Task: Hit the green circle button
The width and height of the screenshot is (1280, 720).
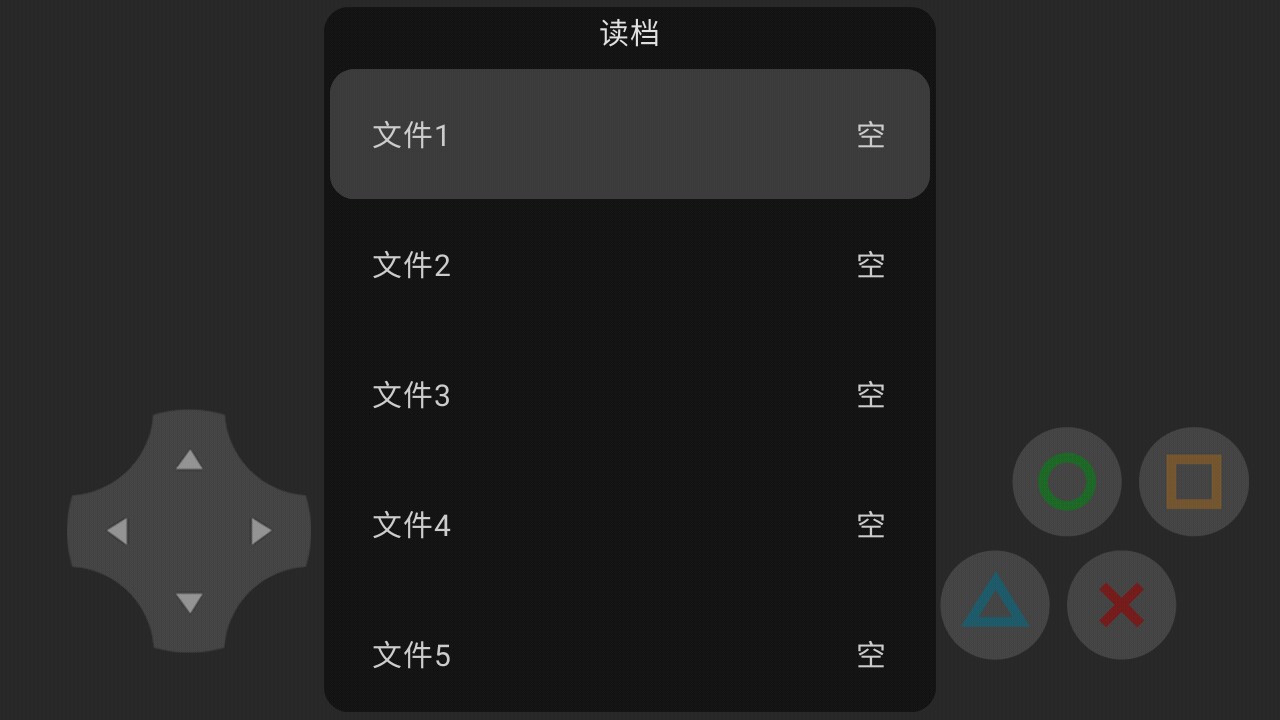Action: [x=1067, y=482]
